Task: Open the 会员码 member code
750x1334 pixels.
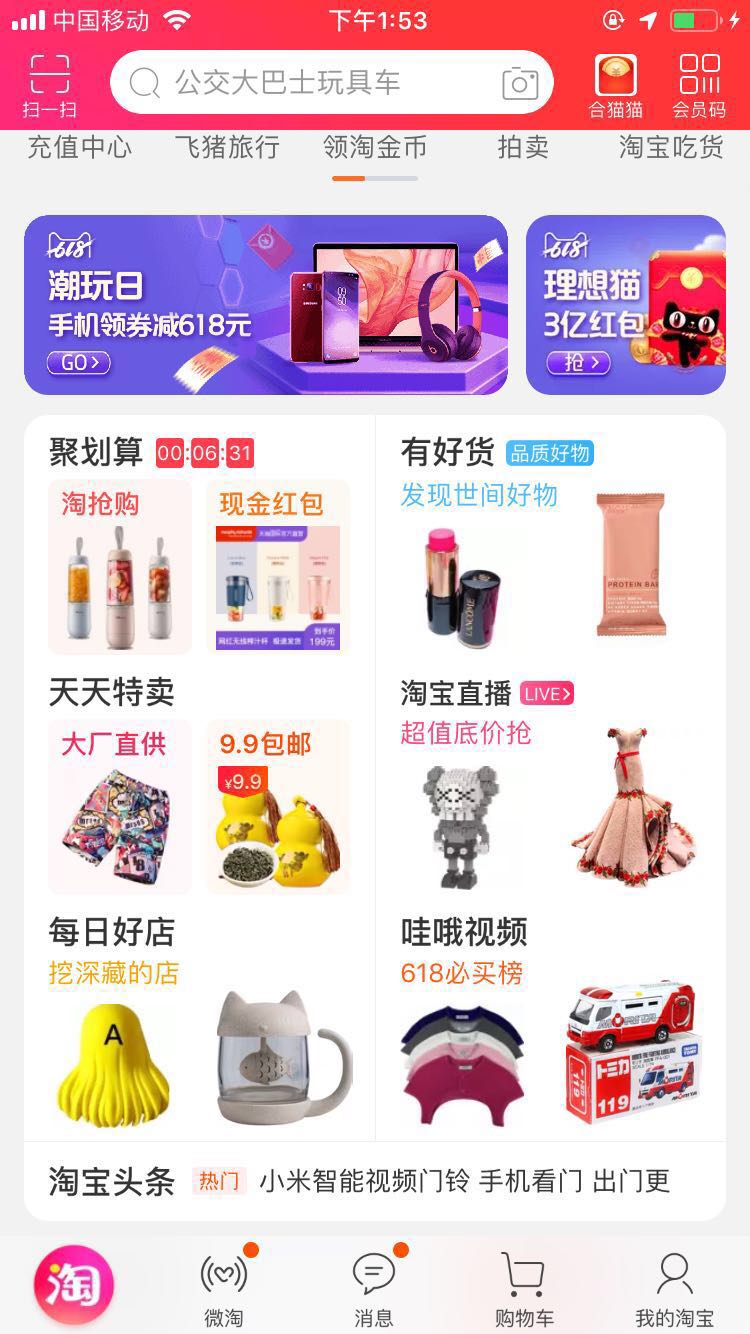Action: click(699, 86)
